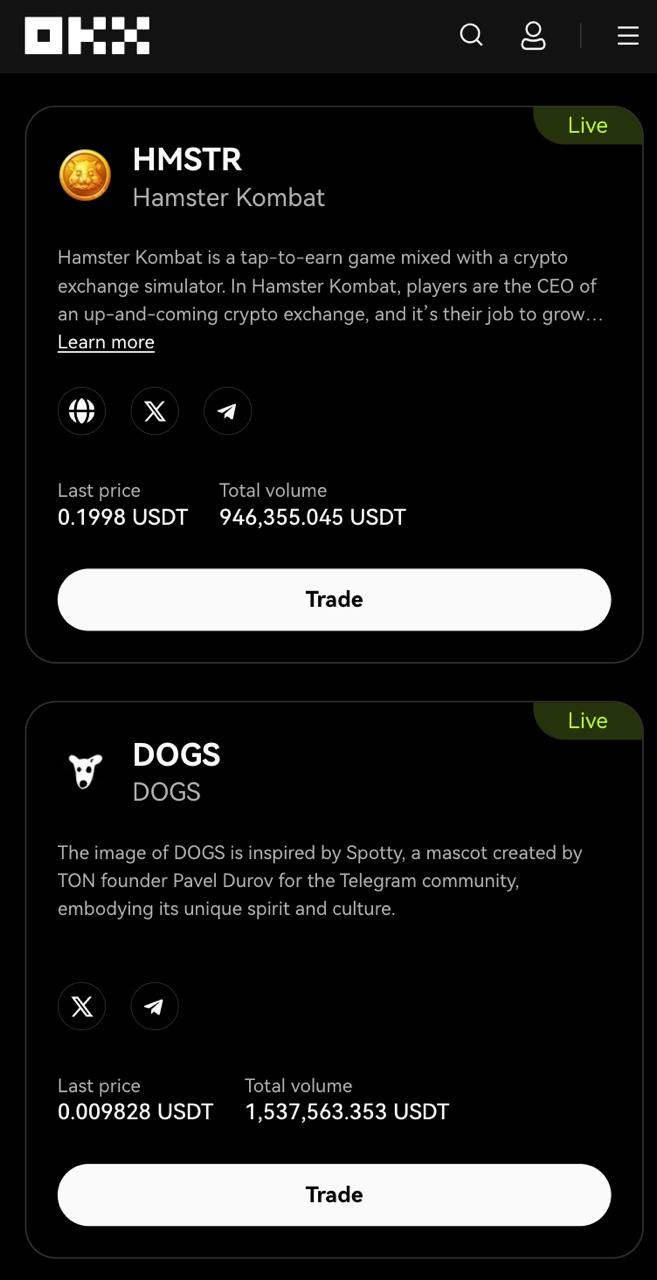The width and height of the screenshot is (657, 1280).
Task: Open the search icon in the header
Action: click(x=471, y=36)
